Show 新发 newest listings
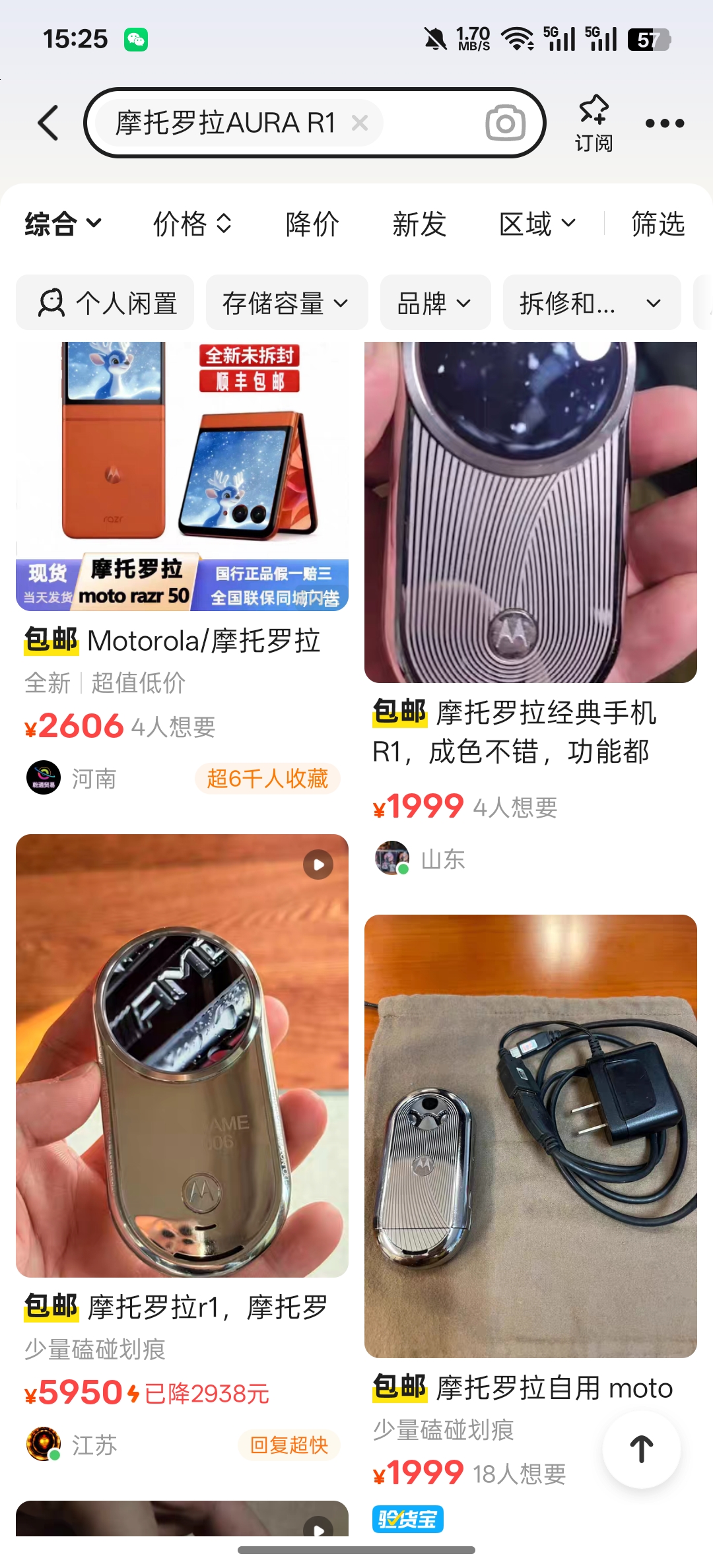This screenshot has width=713, height=1568. click(419, 224)
